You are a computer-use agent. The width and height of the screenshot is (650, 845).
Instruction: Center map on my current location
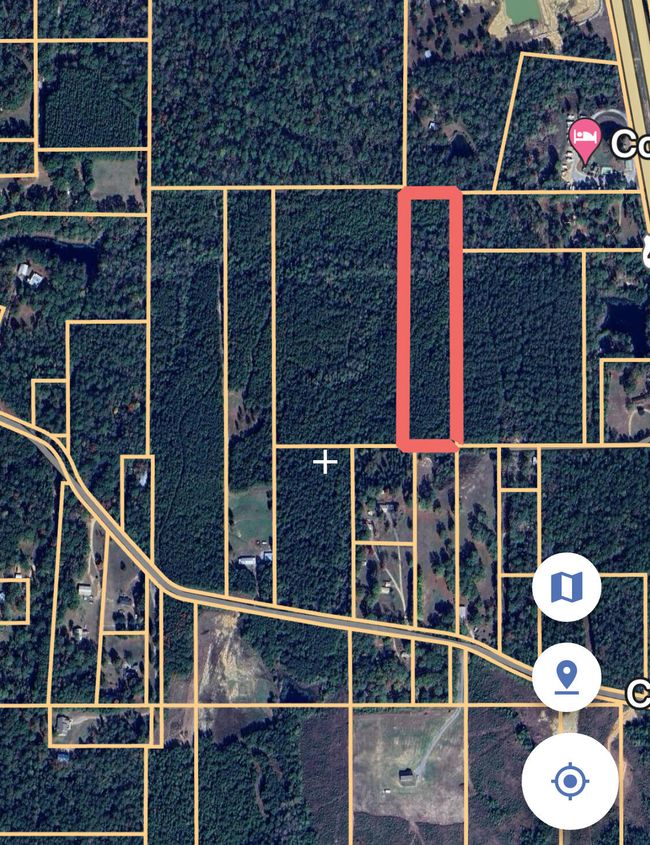click(x=570, y=780)
